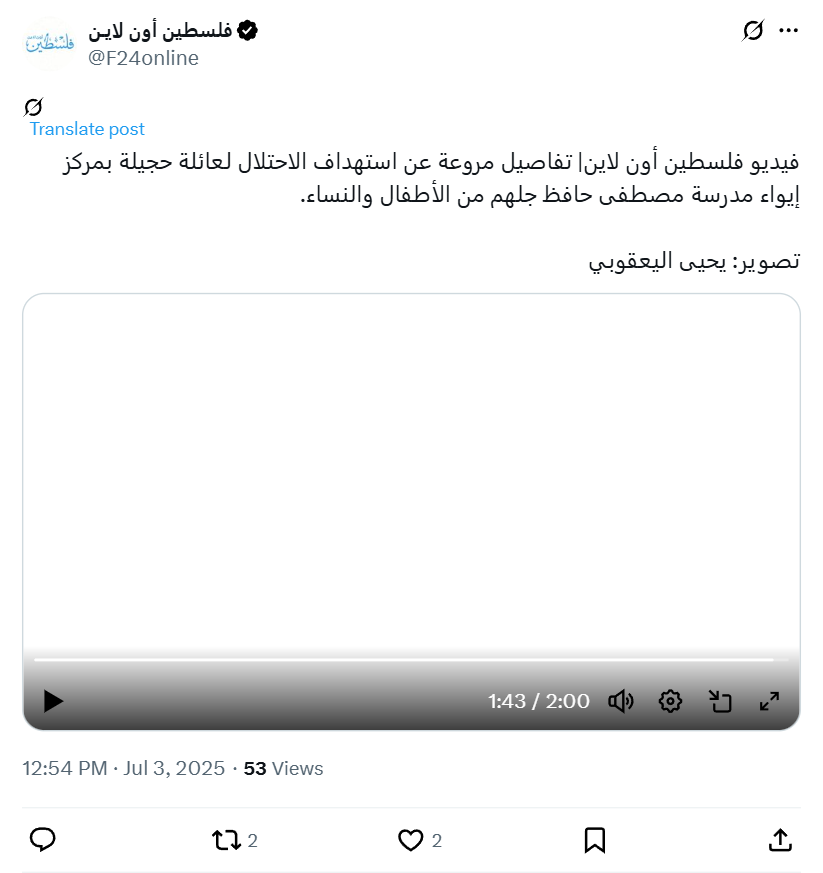Viewport: 823px width, 873px height.
Task: Open the post's three-dot overflow menu
Action: pyautogui.click(x=788, y=31)
